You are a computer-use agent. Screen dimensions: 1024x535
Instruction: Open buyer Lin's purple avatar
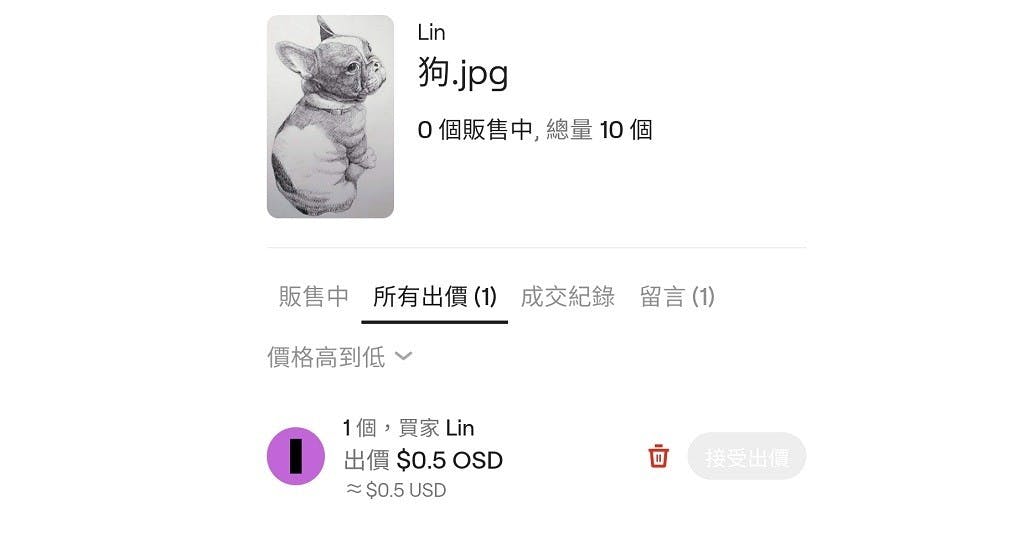click(x=296, y=456)
